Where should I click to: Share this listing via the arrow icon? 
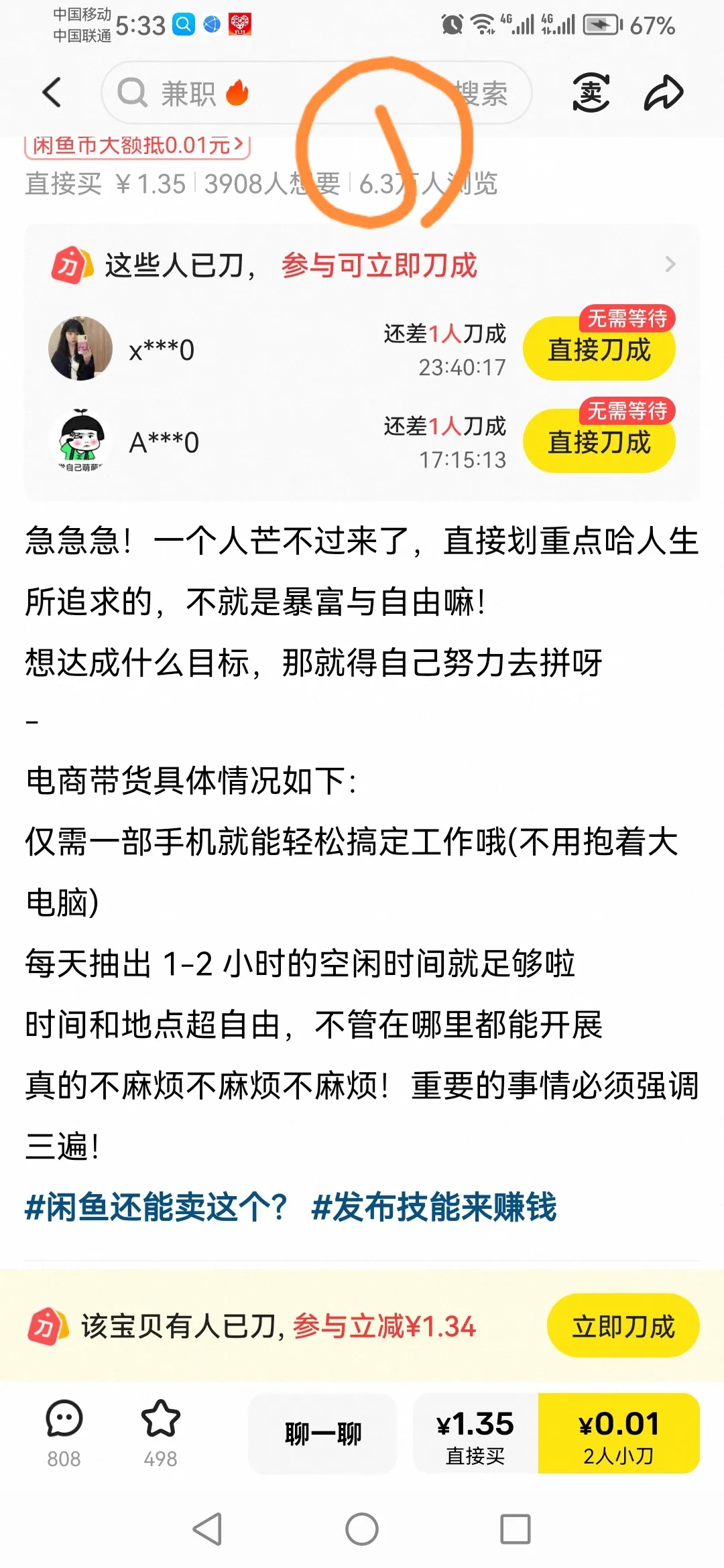point(663,92)
